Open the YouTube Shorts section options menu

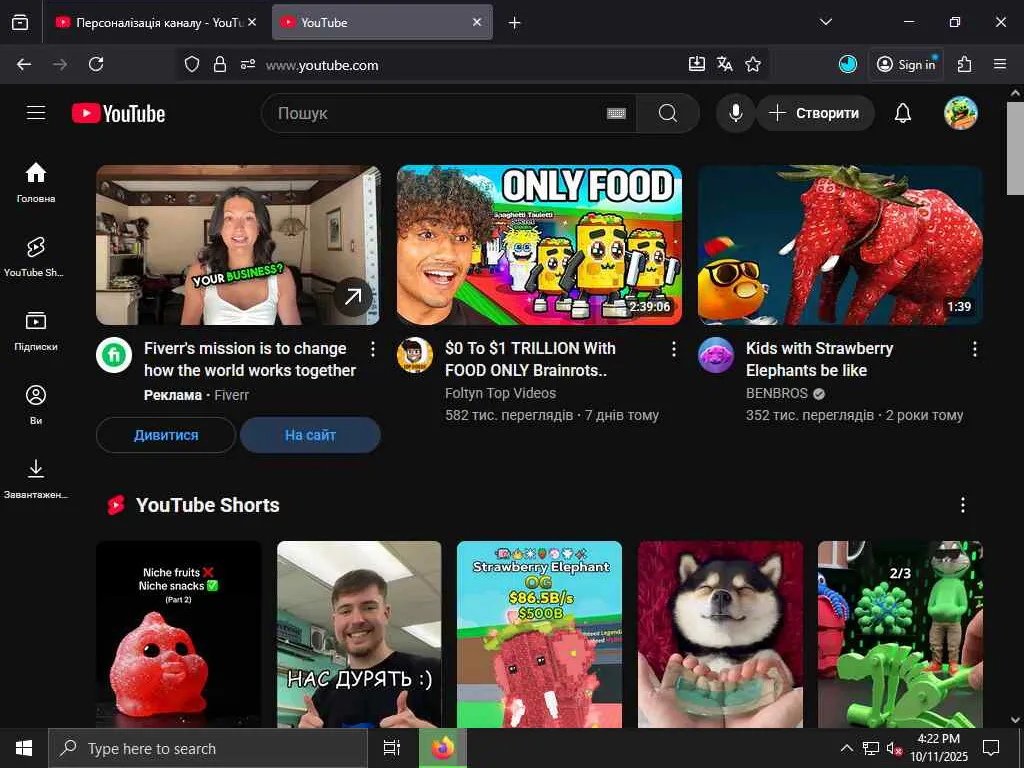(x=963, y=505)
